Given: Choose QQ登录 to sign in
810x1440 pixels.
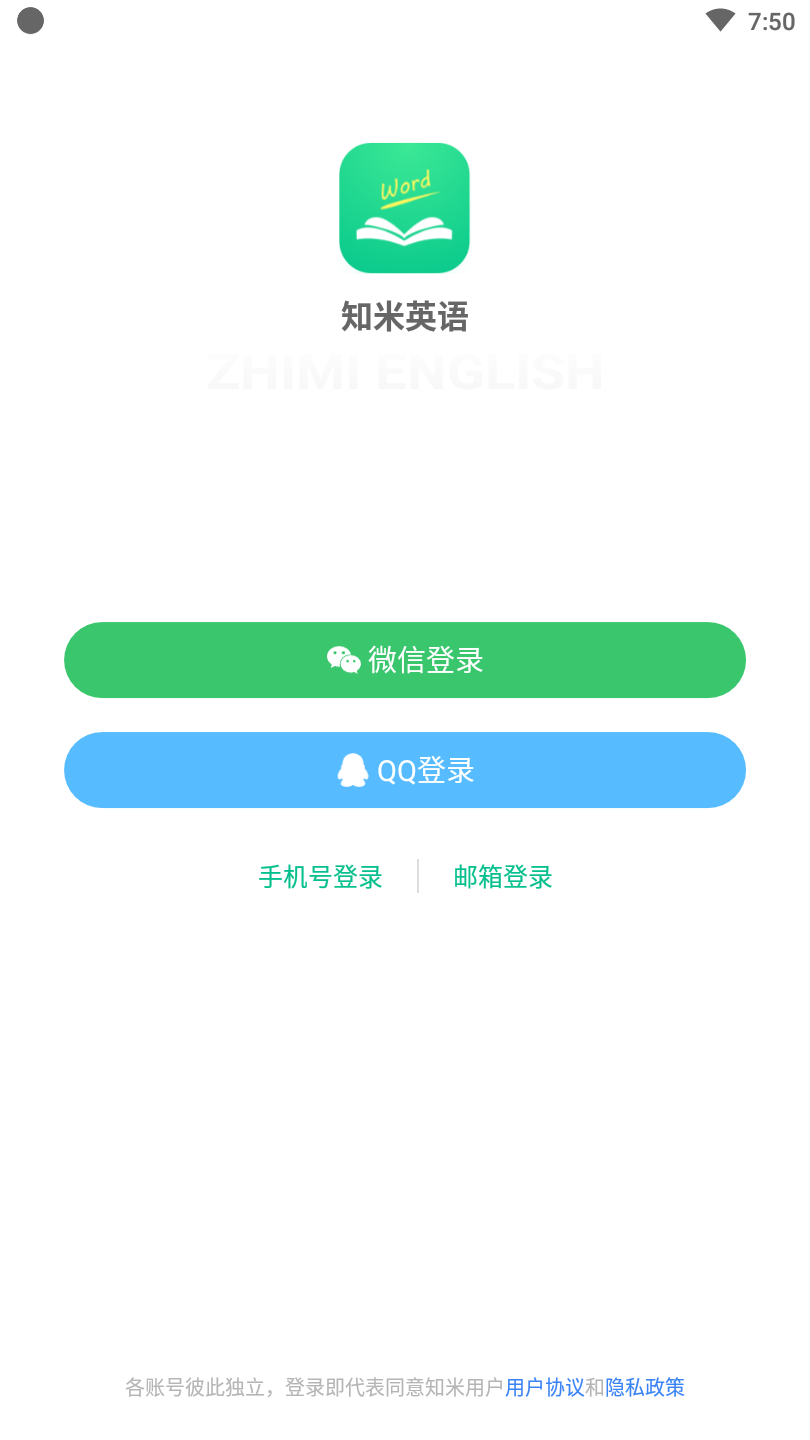Looking at the screenshot, I should [x=405, y=770].
